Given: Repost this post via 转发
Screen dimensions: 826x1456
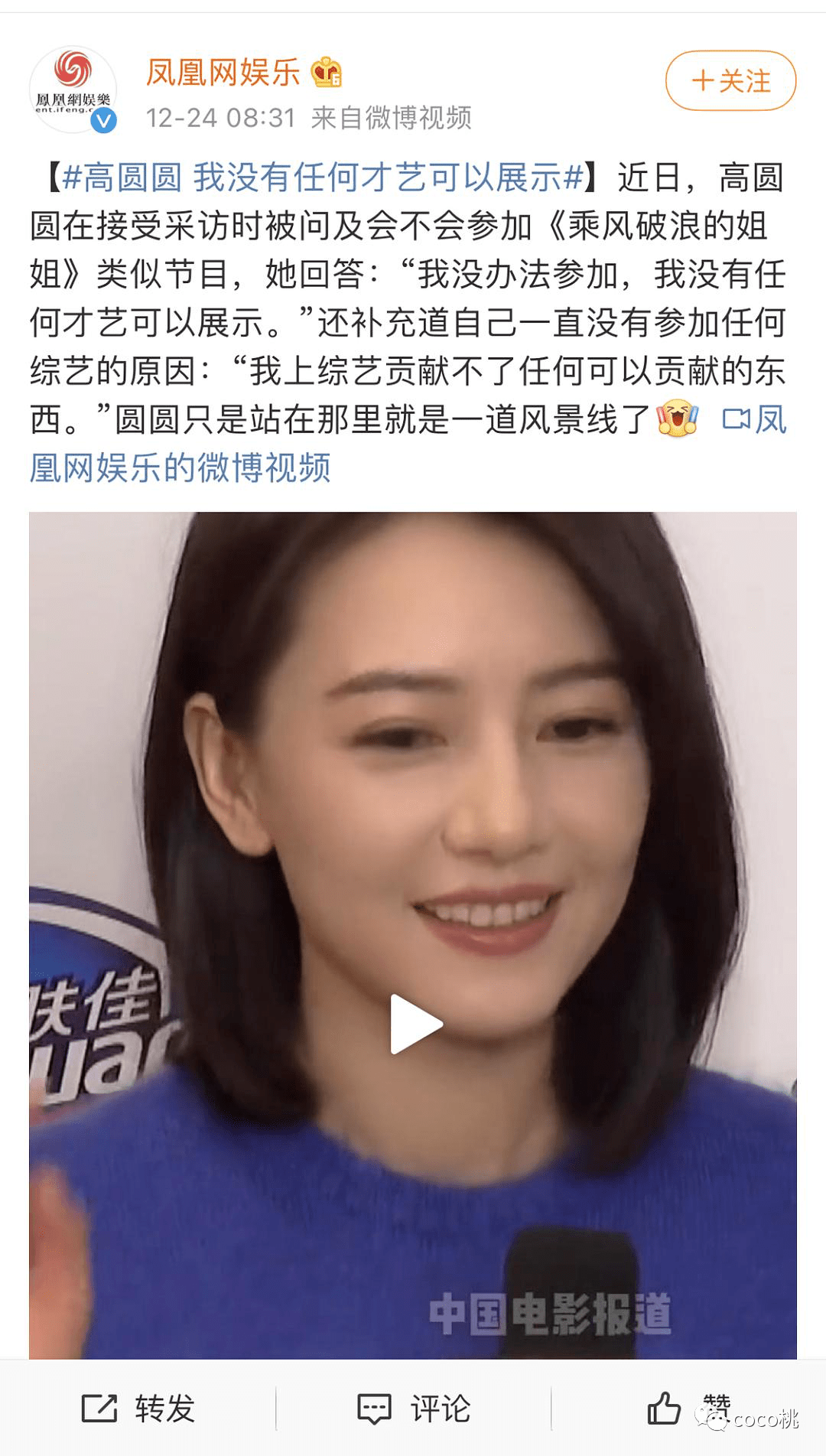Looking at the screenshot, I should [138, 1408].
